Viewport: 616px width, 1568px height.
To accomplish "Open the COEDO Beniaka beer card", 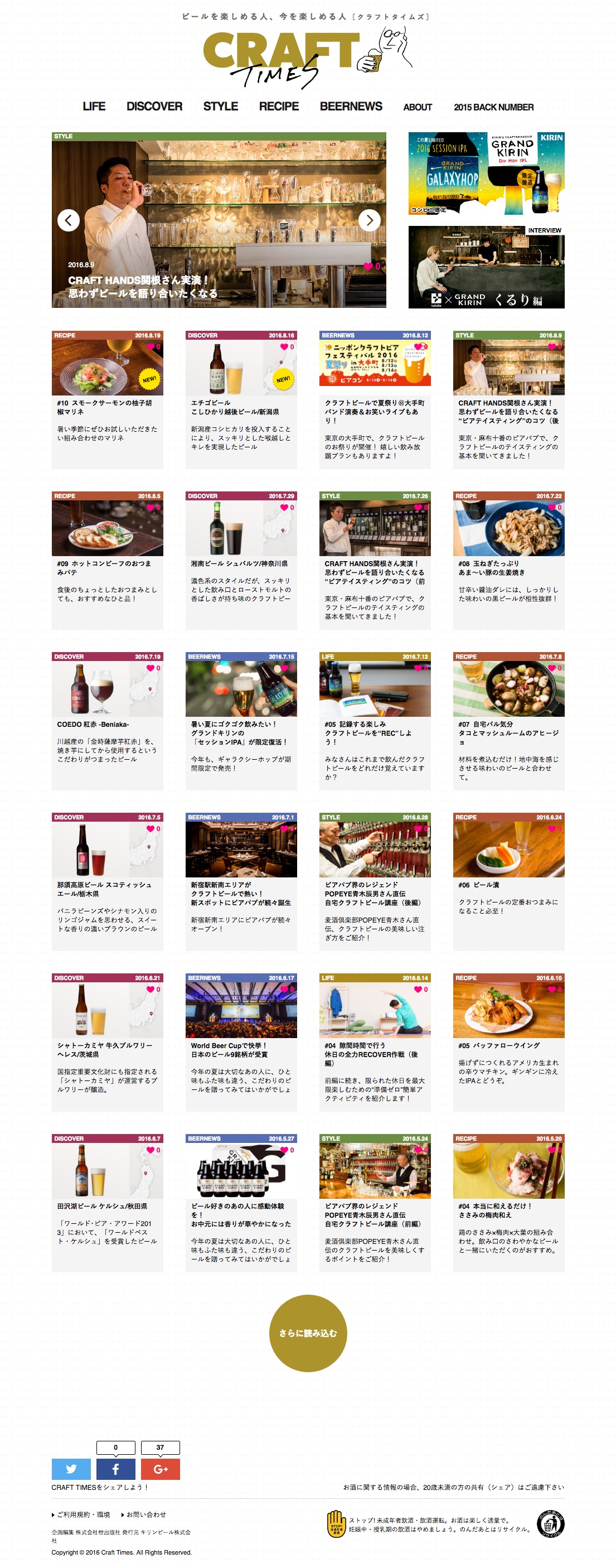I will (x=107, y=720).
